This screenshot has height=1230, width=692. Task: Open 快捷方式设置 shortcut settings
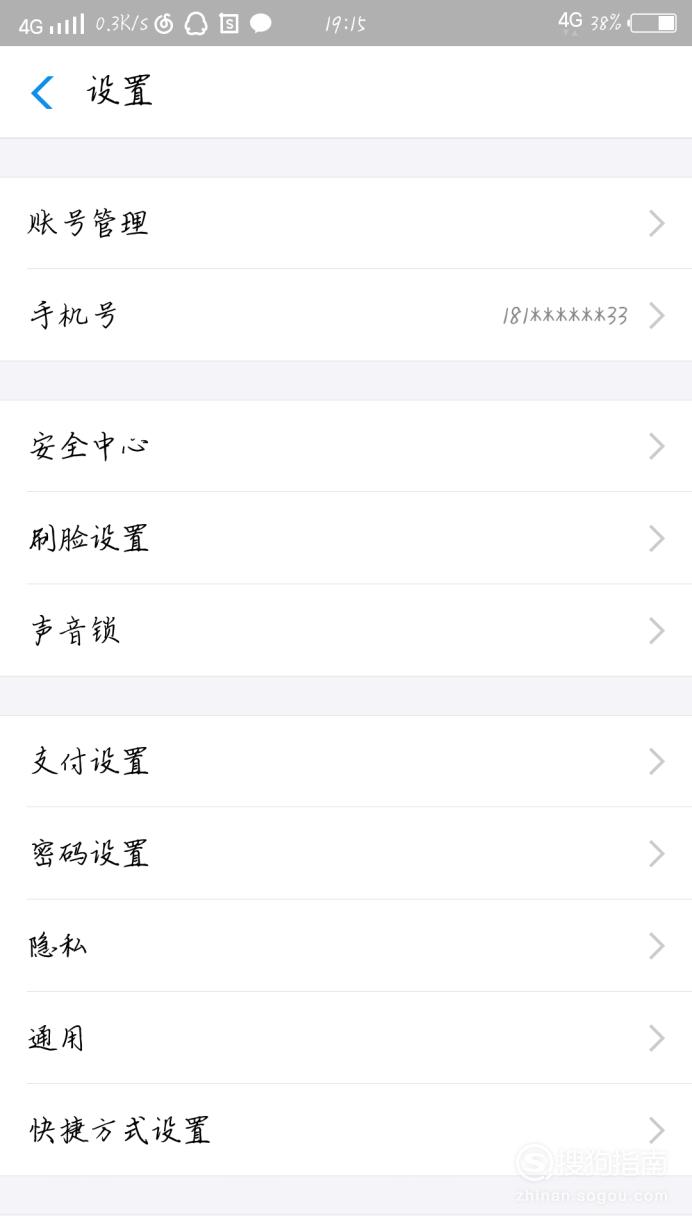click(x=346, y=1130)
